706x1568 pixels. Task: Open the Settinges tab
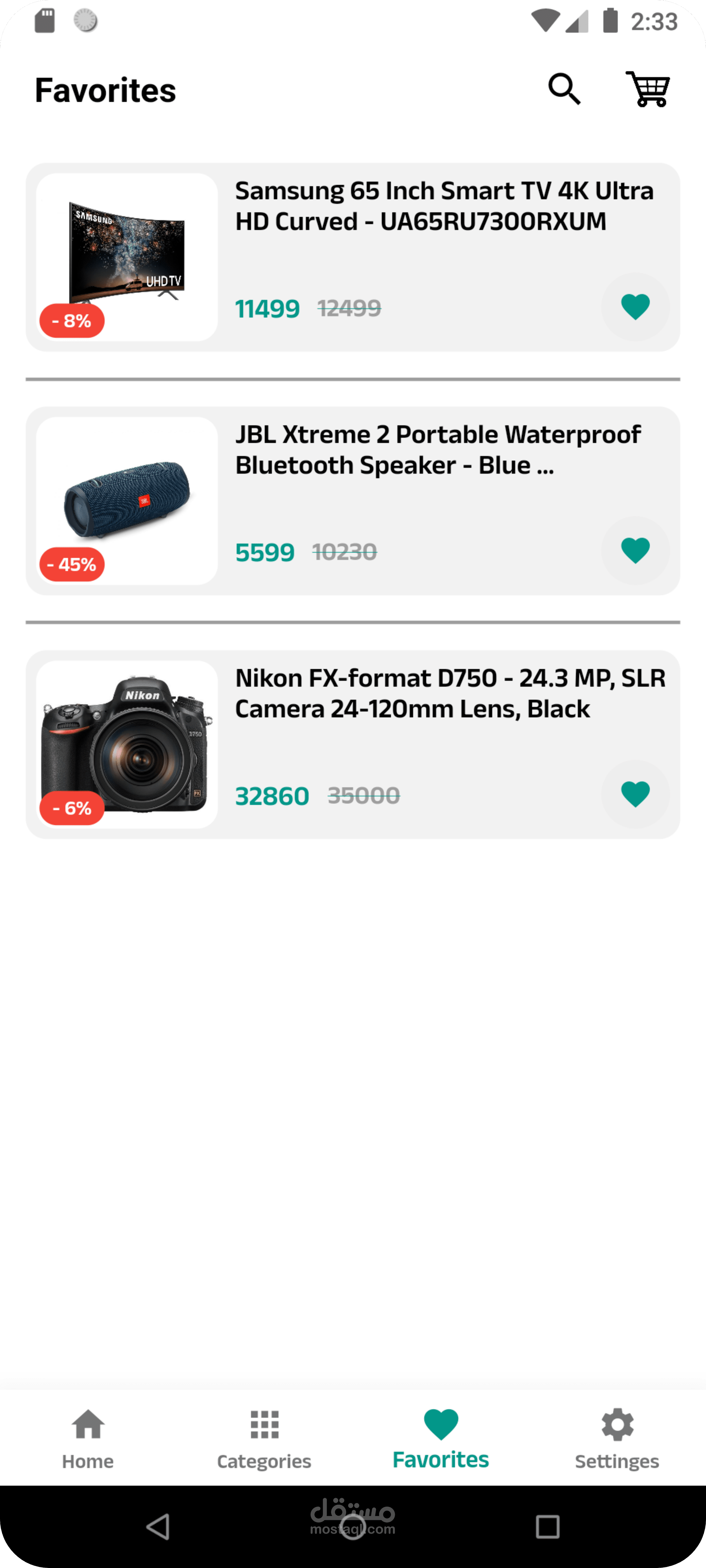click(x=616, y=1438)
